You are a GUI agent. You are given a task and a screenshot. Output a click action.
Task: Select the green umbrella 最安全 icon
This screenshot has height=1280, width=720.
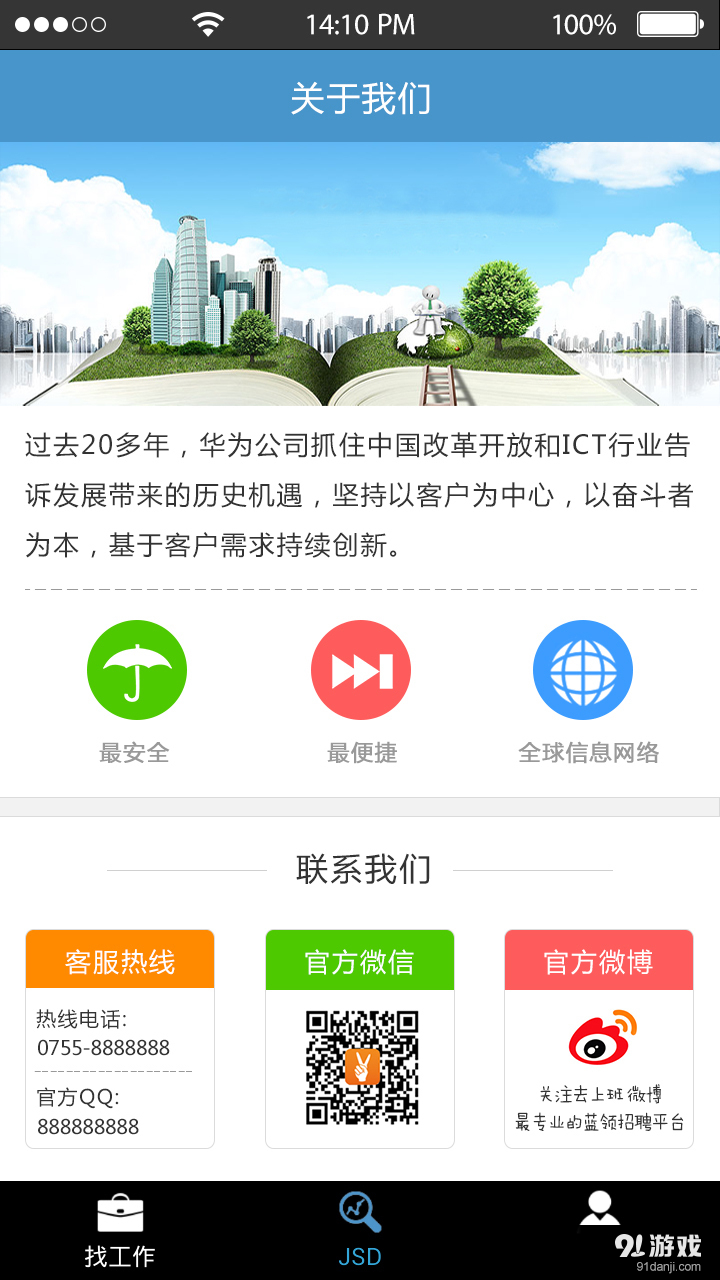click(x=137, y=669)
